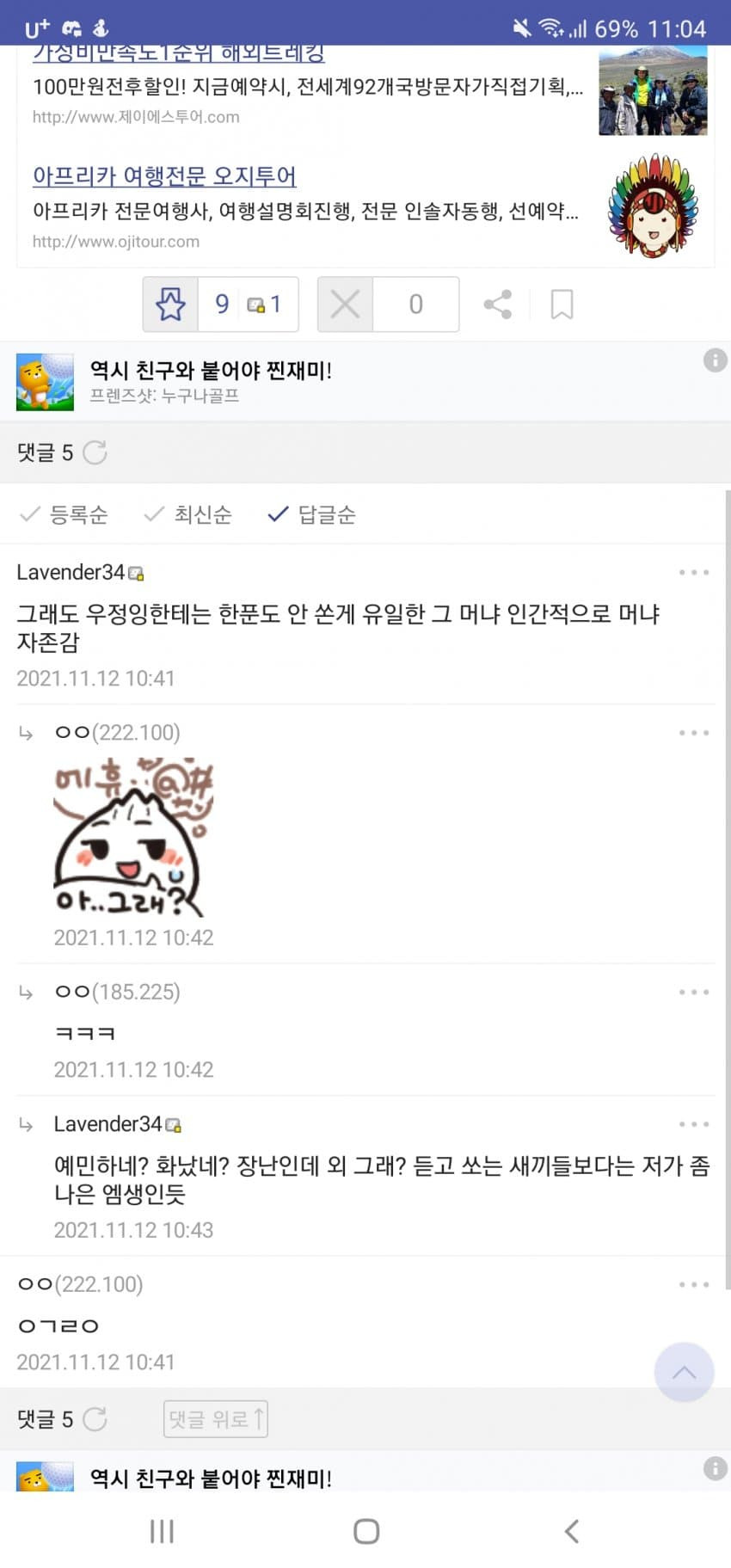The width and height of the screenshot is (731, 1568).
Task: Go back using system navigation
Action: tap(571, 1531)
